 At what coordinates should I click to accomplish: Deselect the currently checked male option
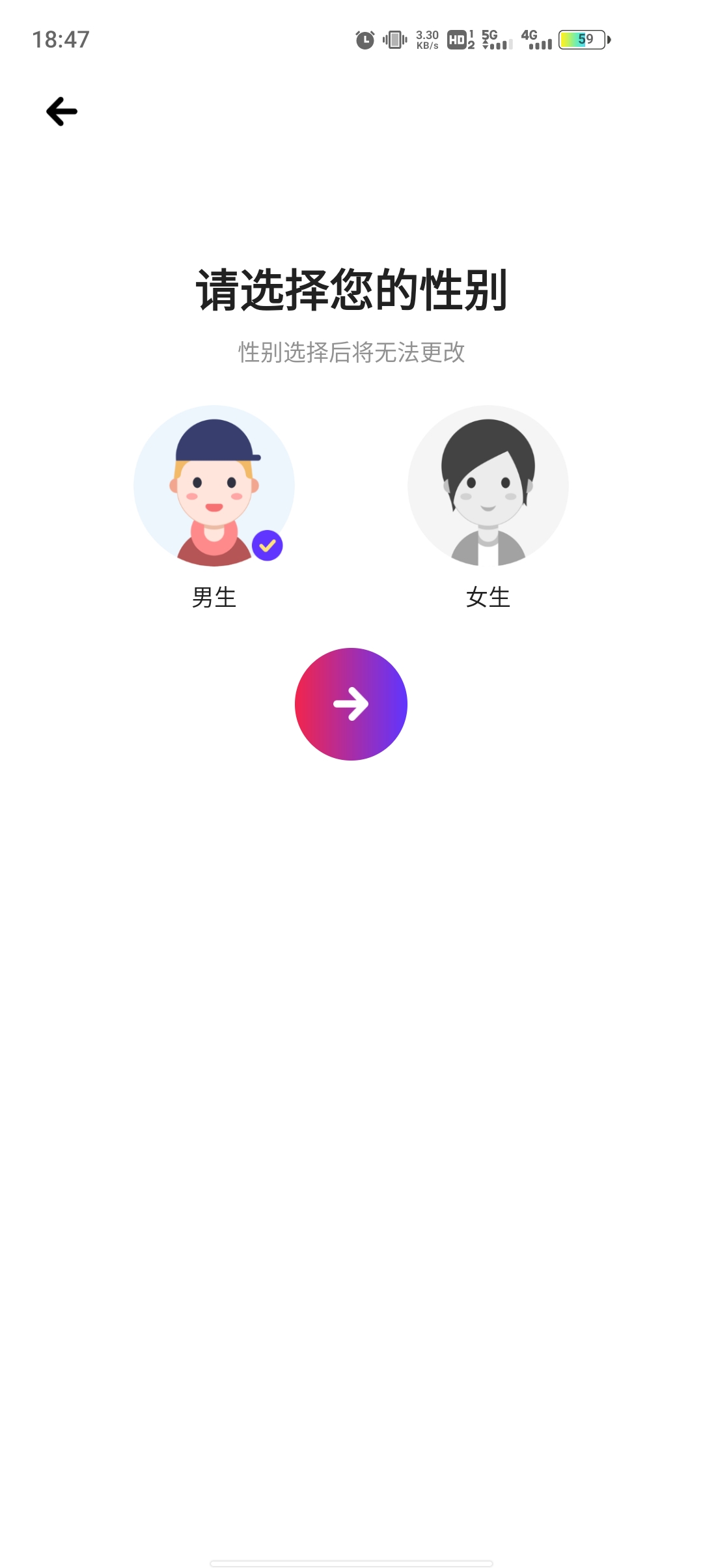pos(215,485)
